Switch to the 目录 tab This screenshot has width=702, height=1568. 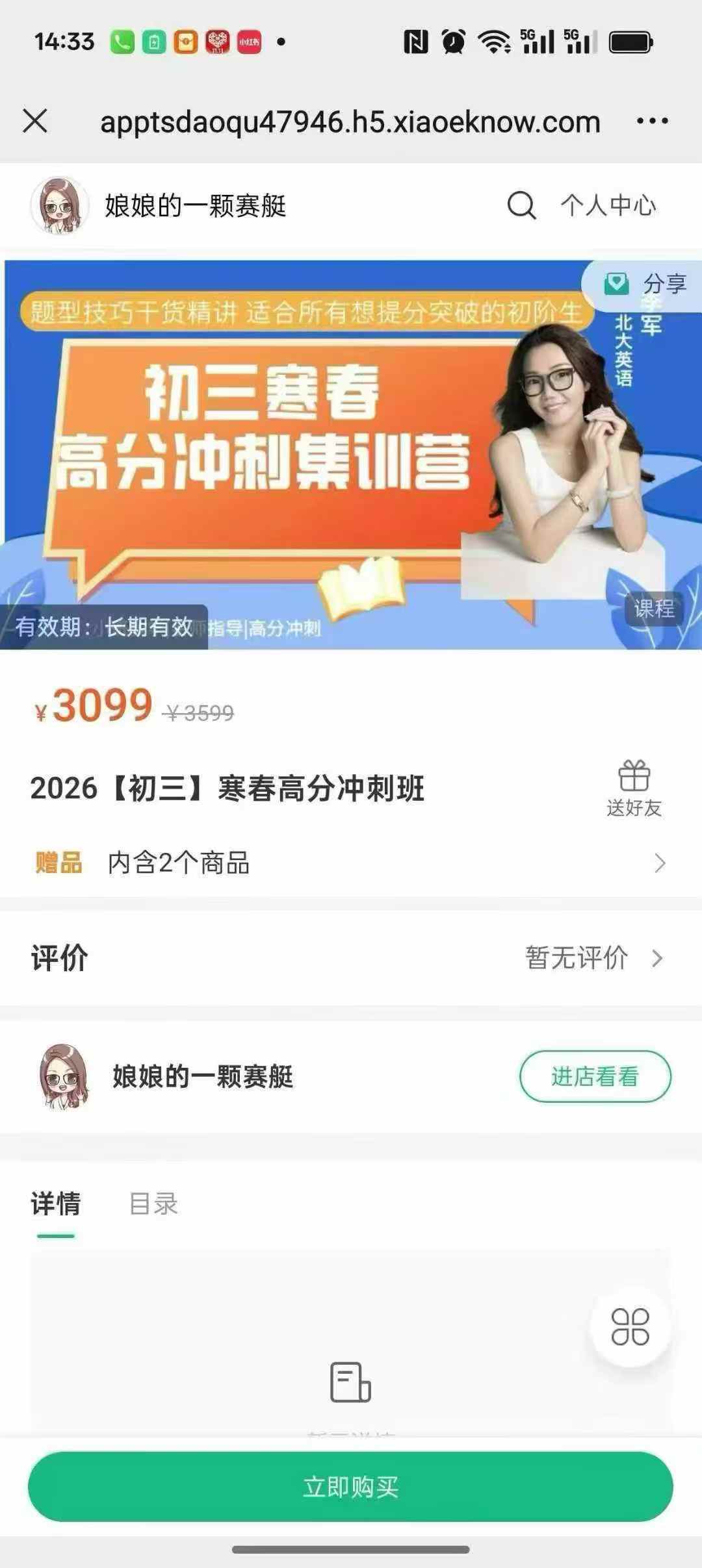point(153,1203)
